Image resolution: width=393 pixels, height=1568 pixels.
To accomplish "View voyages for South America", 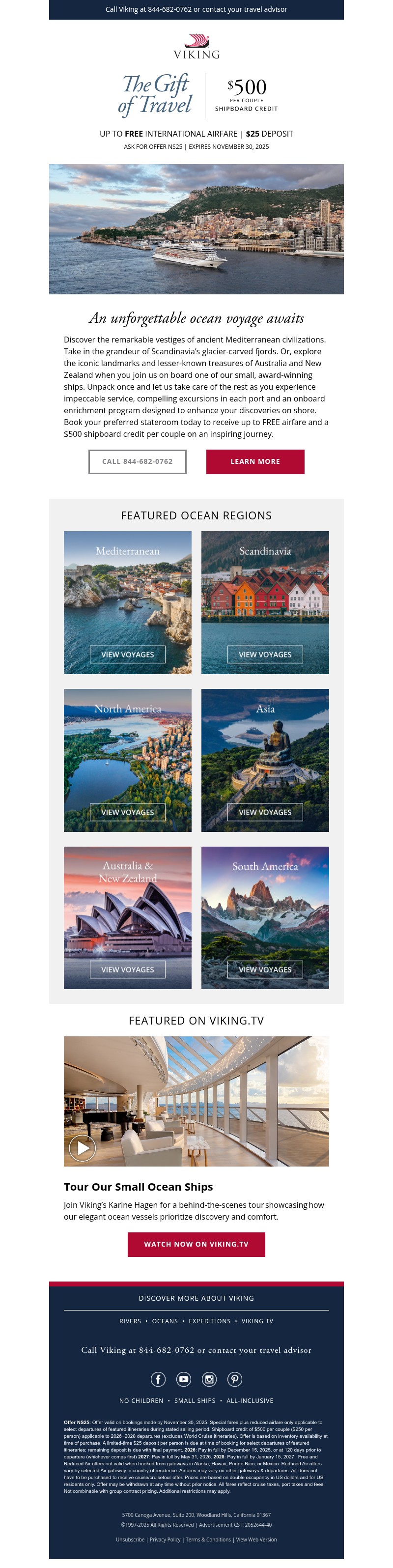I will click(265, 969).
